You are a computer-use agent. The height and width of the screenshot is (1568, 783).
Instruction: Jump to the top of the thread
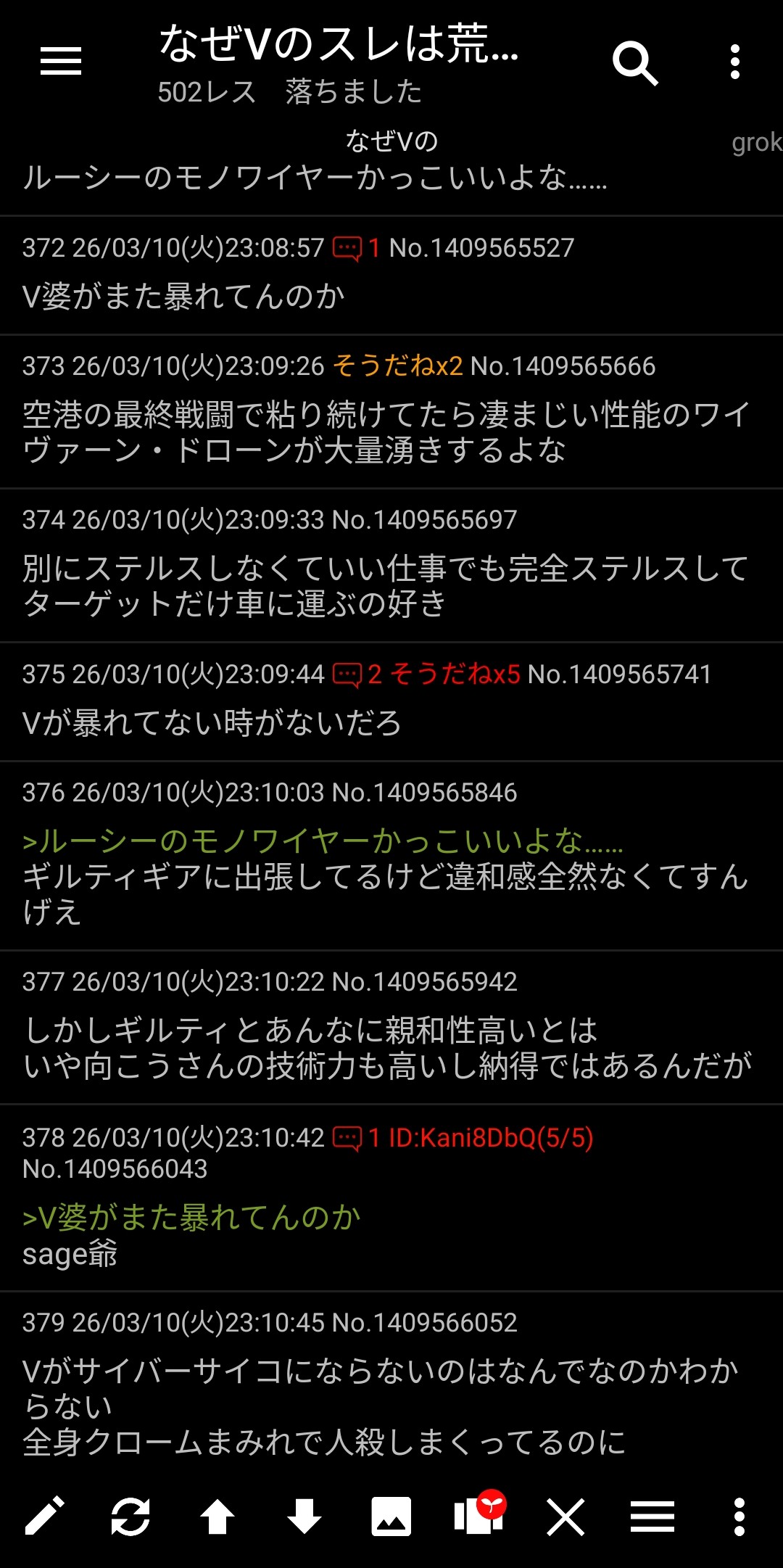point(217,1517)
